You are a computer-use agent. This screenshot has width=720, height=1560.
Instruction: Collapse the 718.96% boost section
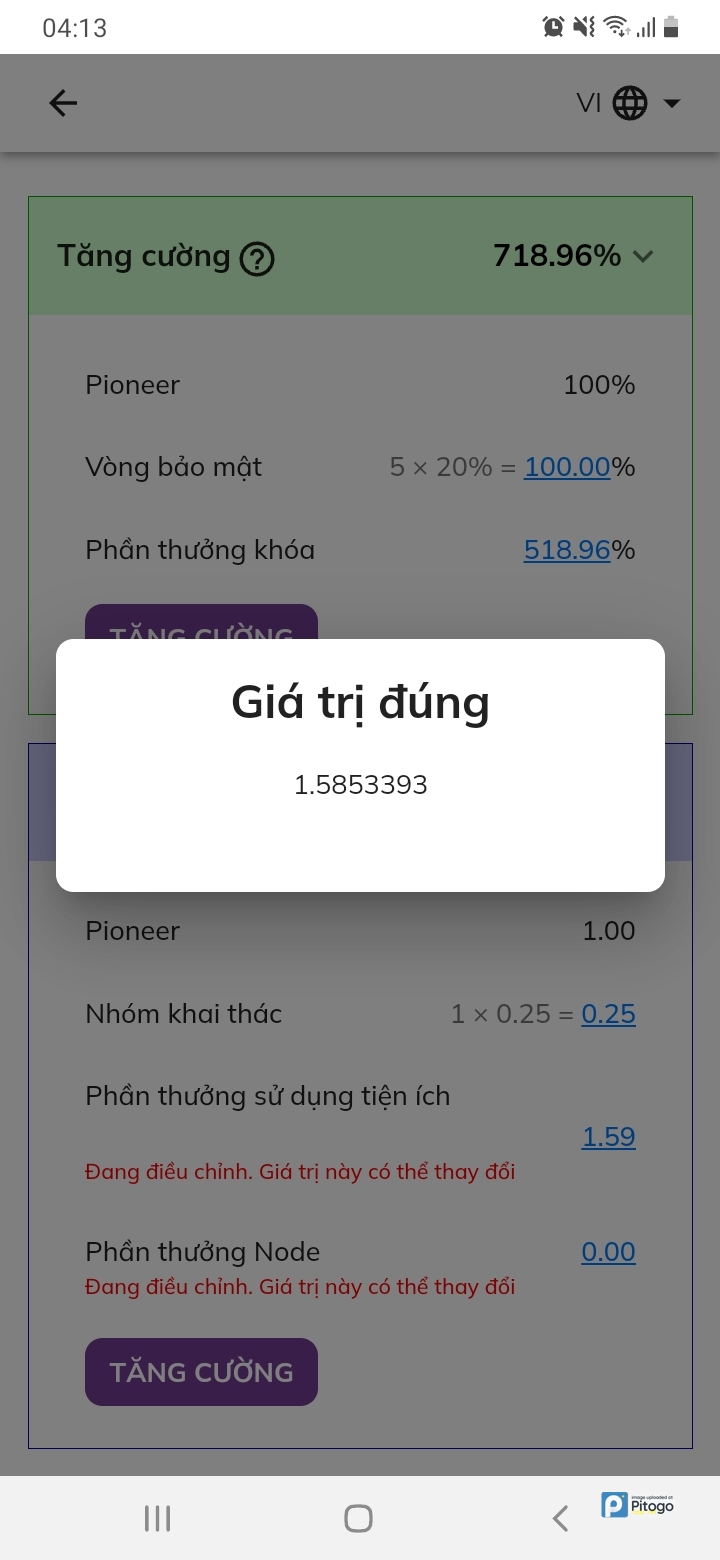pyautogui.click(x=643, y=257)
